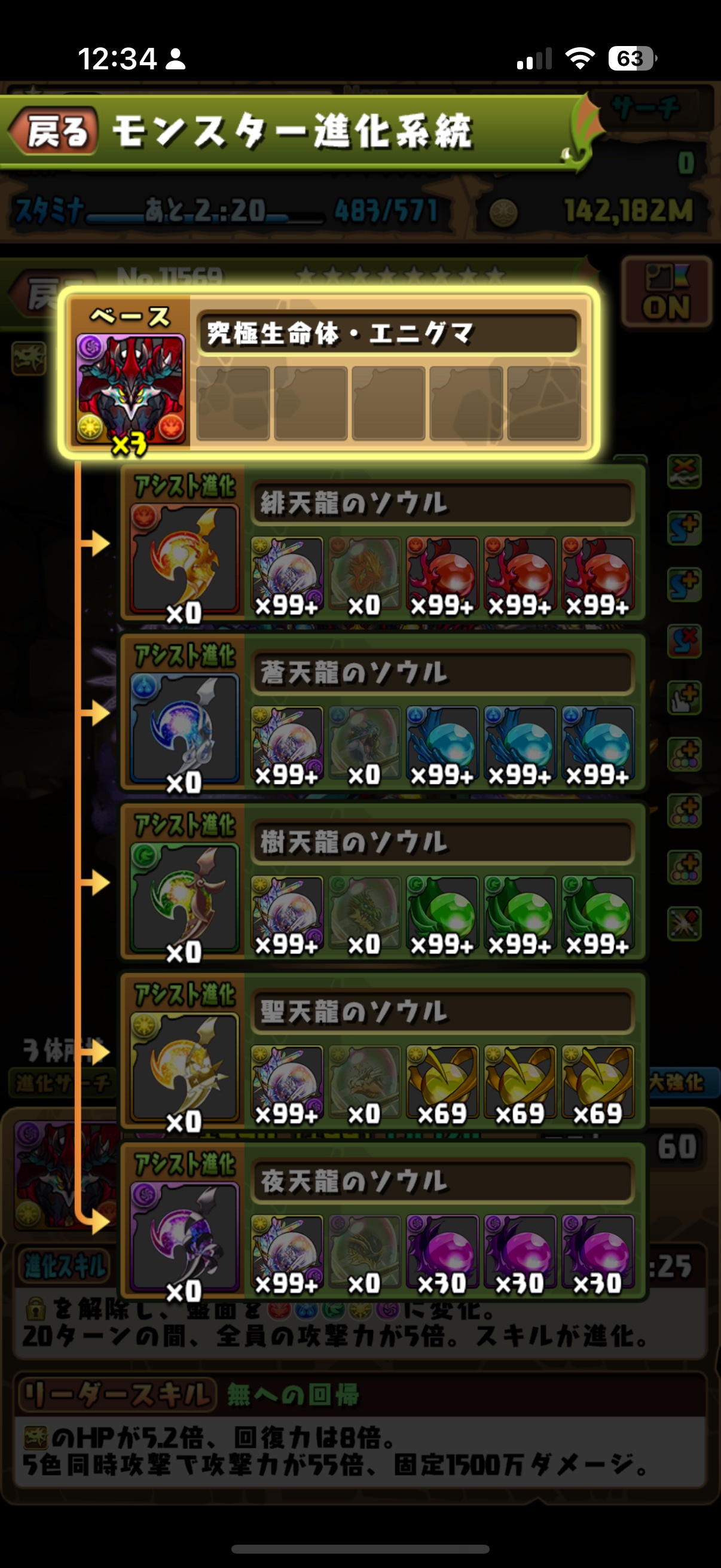
Task: Open 夜天龍のソウル assist evolution
Action: click(x=184, y=1238)
